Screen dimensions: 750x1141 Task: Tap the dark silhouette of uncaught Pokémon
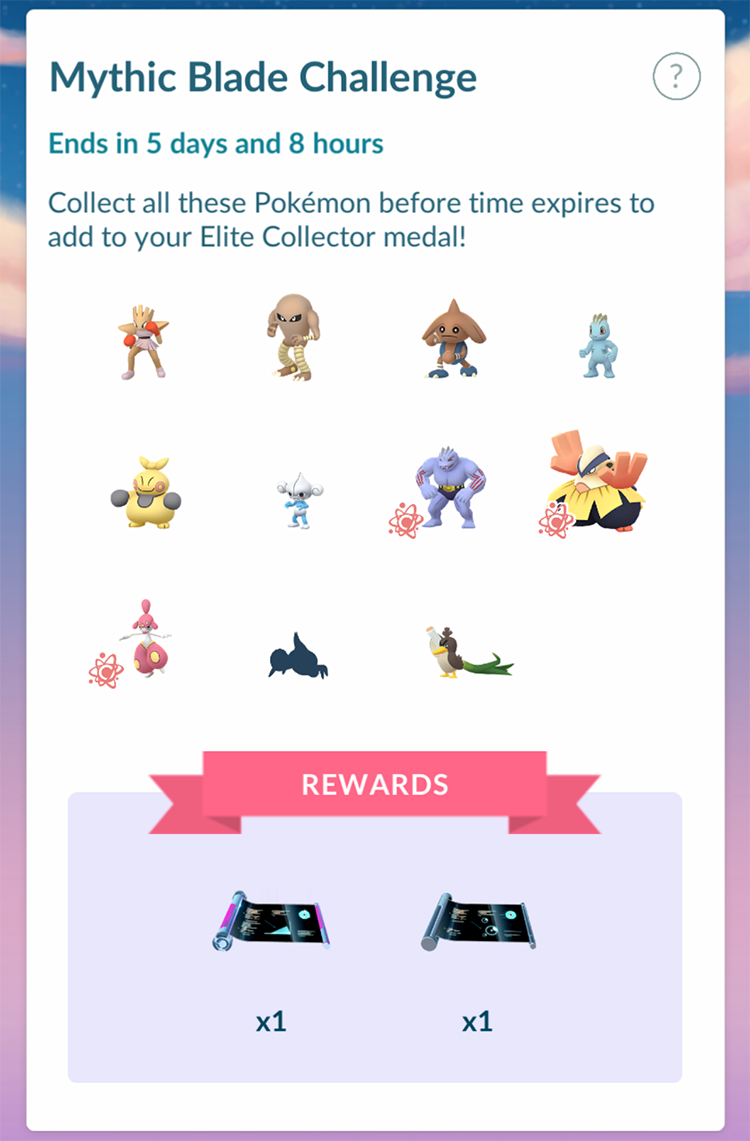click(297, 656)
